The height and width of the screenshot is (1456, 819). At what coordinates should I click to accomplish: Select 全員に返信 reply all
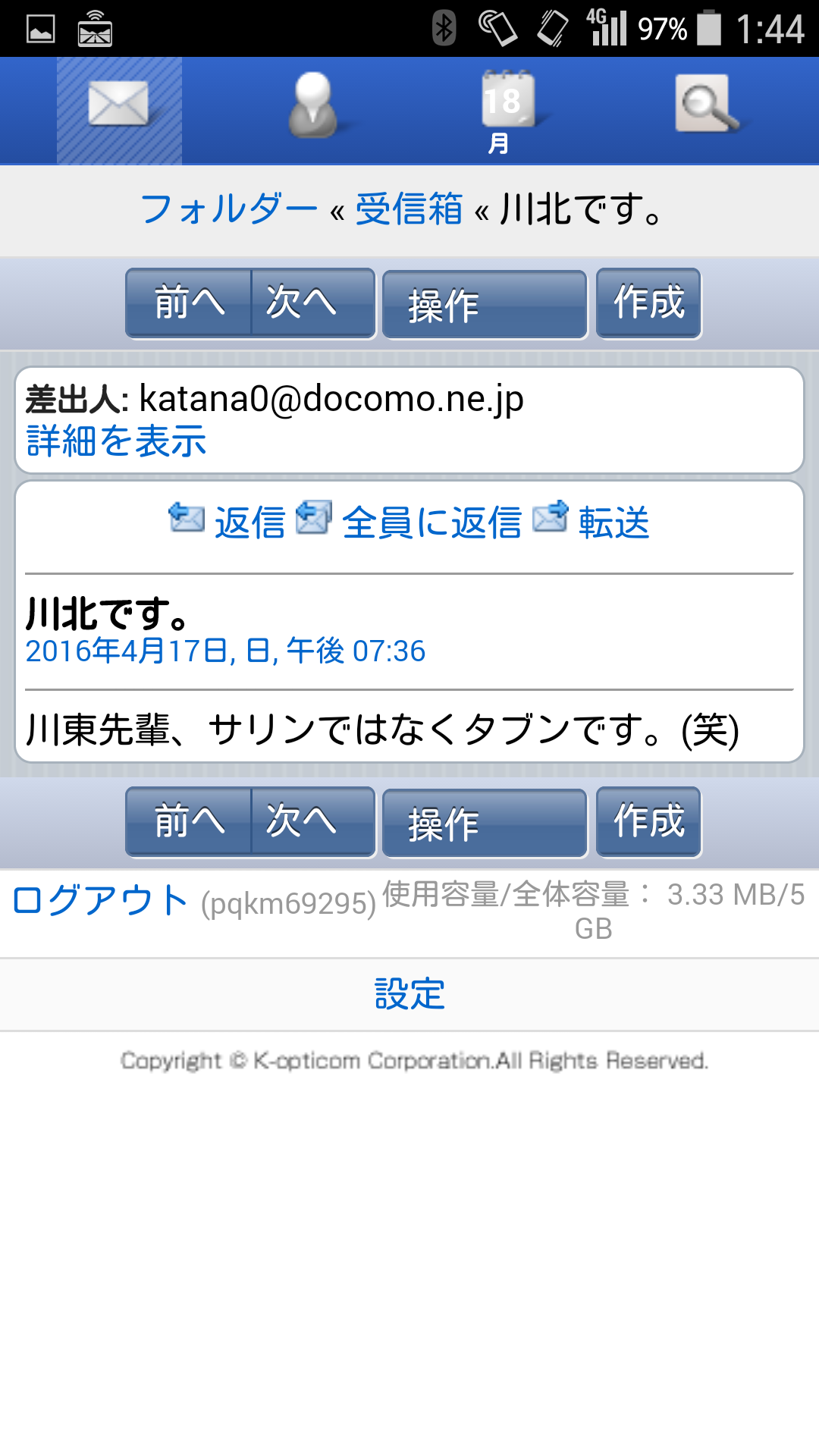(431, 523)
